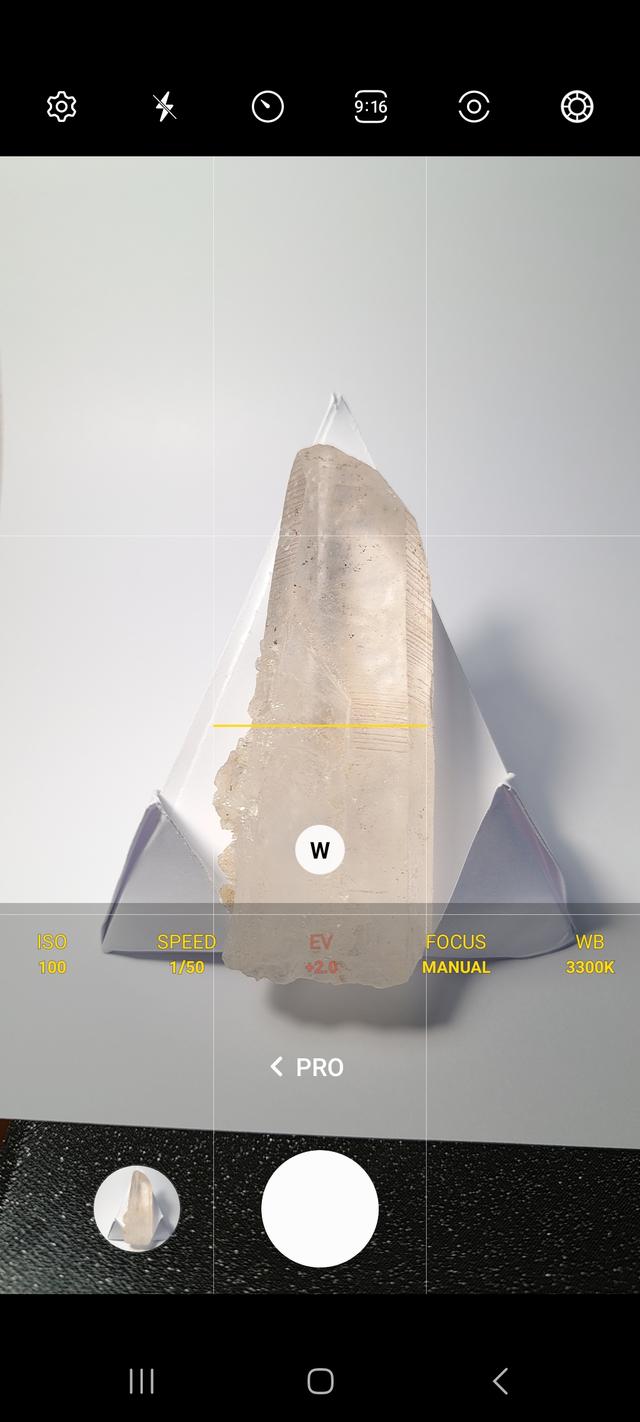Capture photo with shutter button
Screen dimensions: 640x1422
(x=320, y=1208)
